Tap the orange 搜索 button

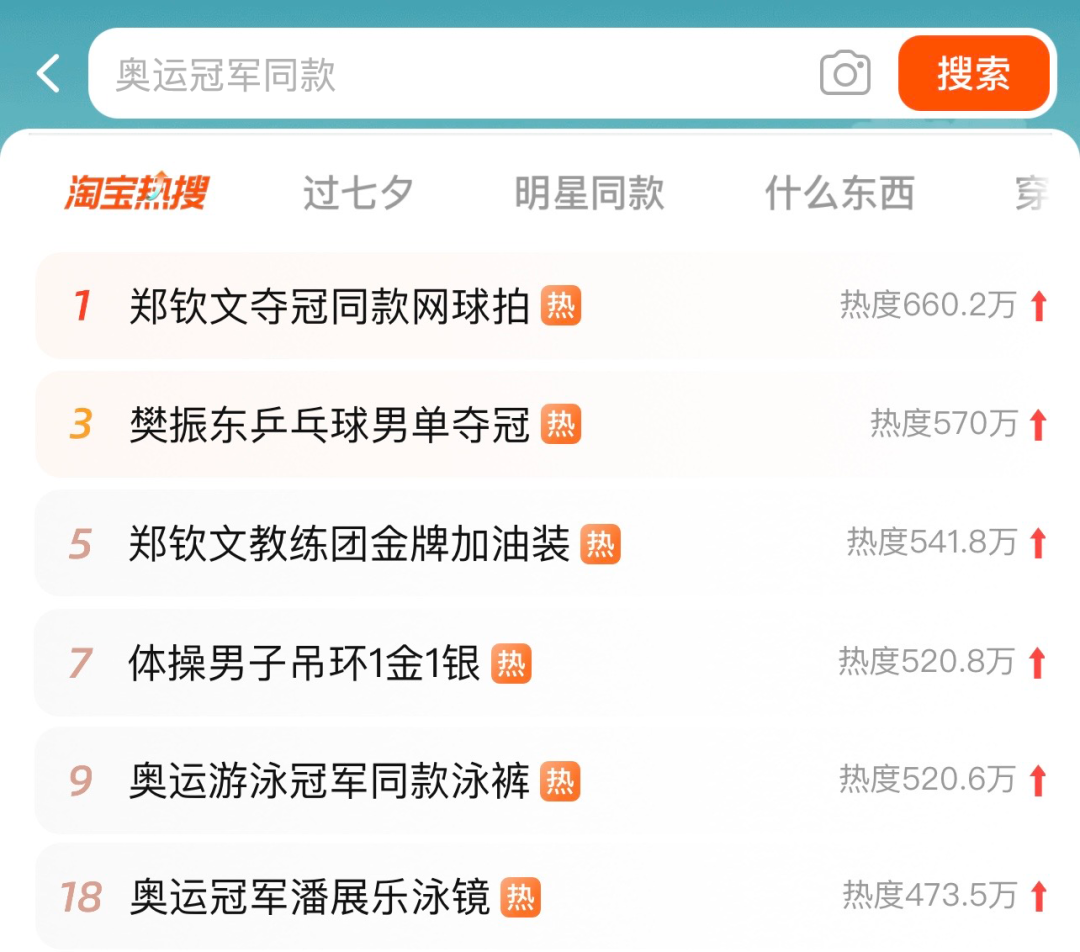973,74
